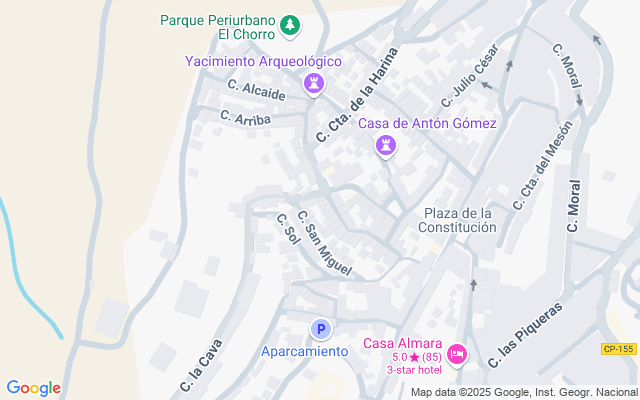Open Parque Periurbano El Chorro park marker

(x=289, y=25)
